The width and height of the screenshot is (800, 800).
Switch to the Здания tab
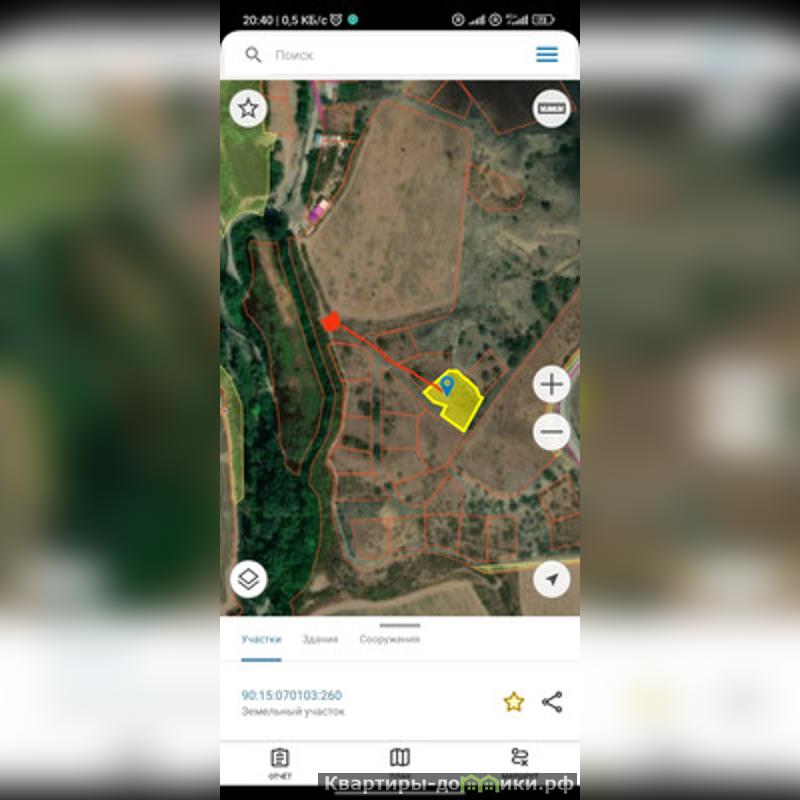click(320, 639)
